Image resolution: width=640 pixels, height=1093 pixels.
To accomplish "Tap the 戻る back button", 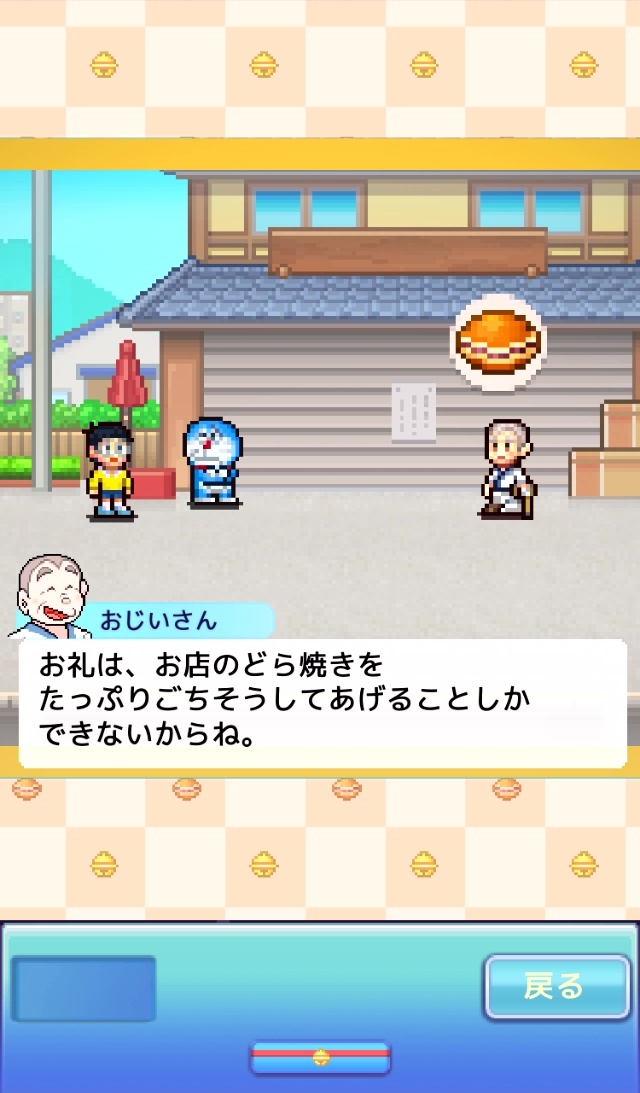I will [x=555, y=987].
